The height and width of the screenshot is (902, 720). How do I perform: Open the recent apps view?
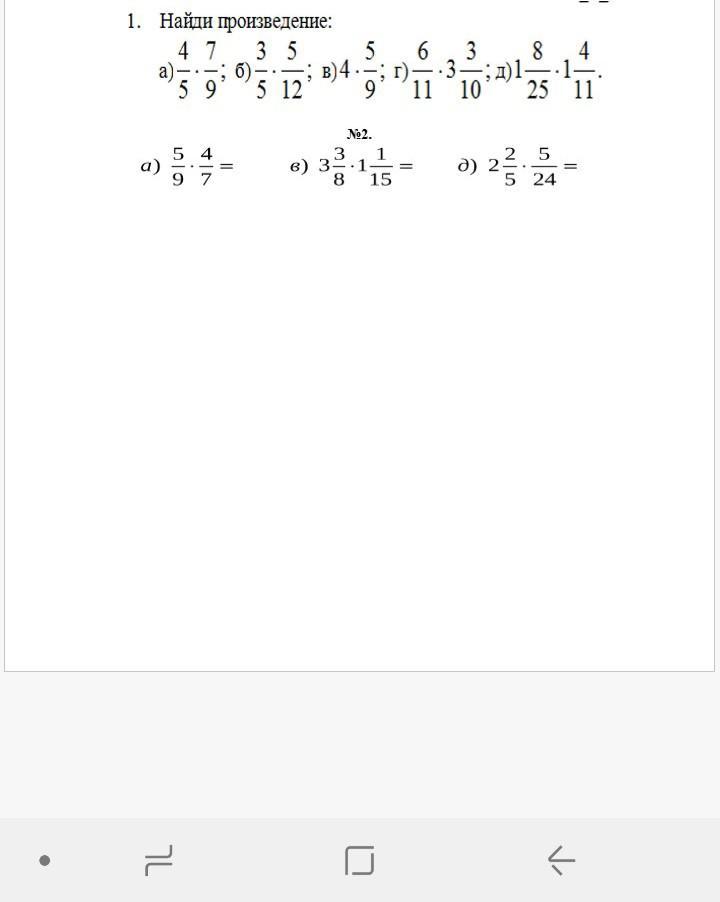click(x=159, y=860)
